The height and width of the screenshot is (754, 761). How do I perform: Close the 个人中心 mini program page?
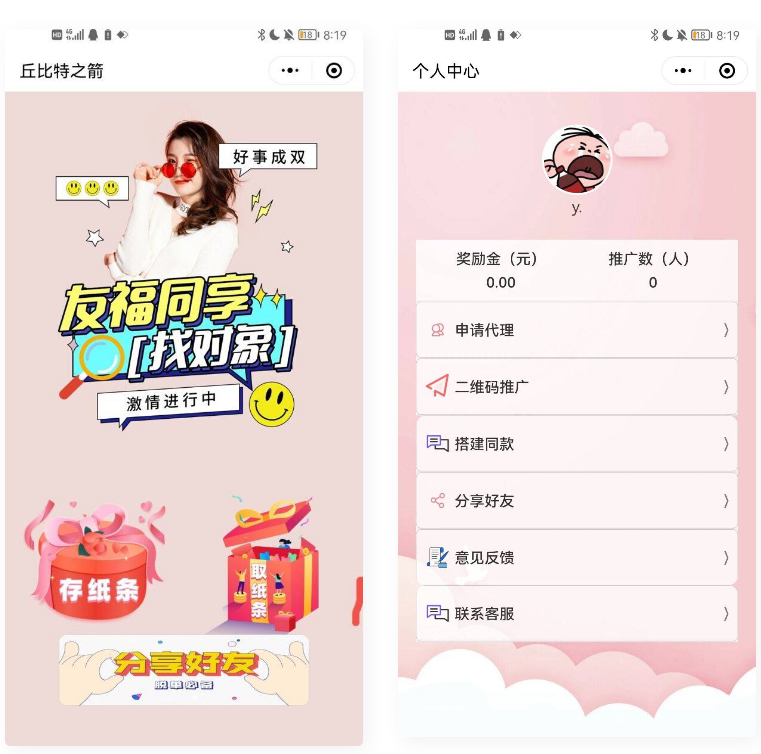[x=728, y=71]
